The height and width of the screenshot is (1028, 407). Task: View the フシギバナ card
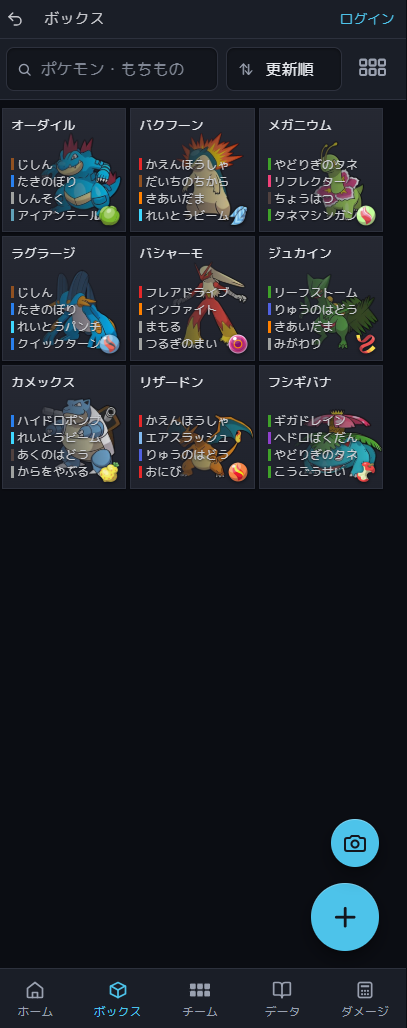point(320,427)
